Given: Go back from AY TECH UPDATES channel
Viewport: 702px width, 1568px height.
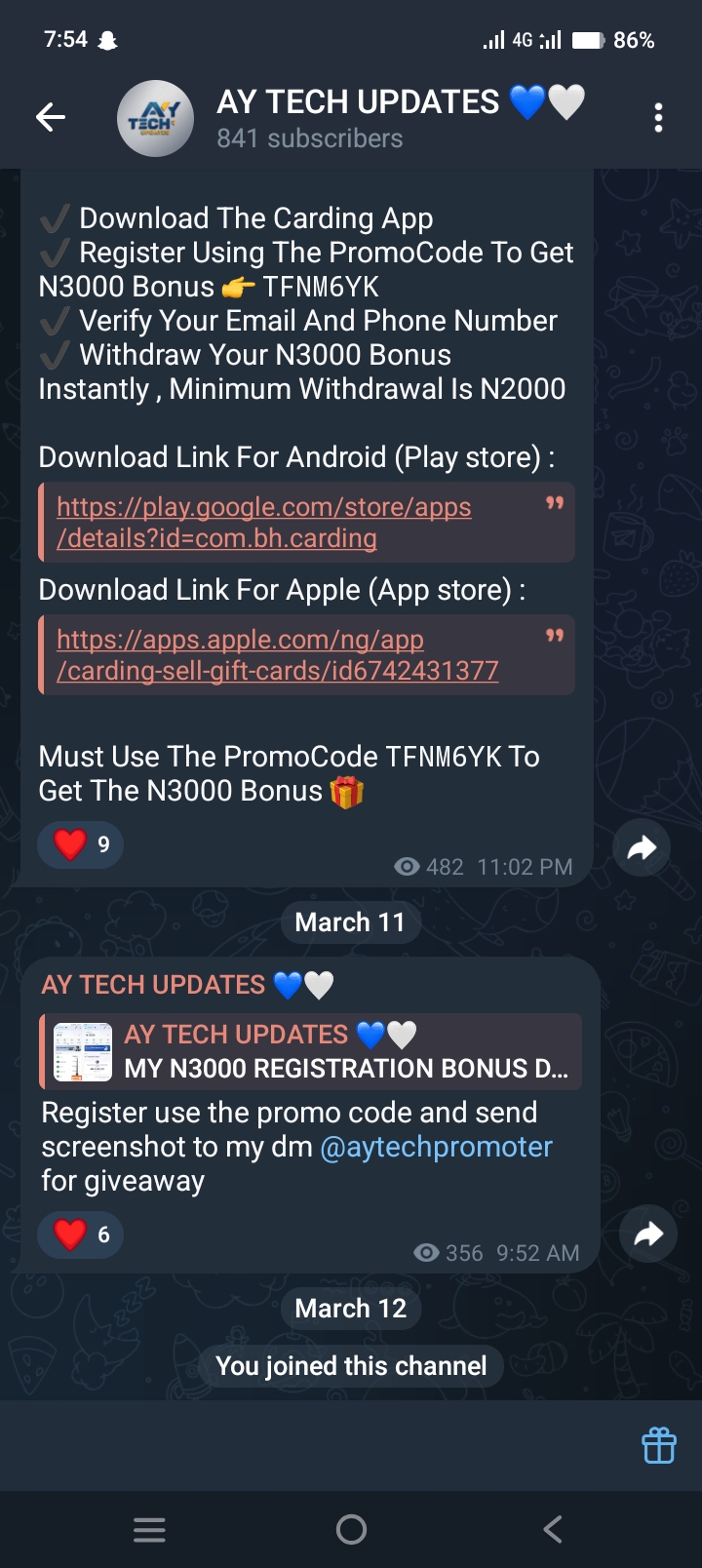Looking at the screenshot, I should [51, 118].
